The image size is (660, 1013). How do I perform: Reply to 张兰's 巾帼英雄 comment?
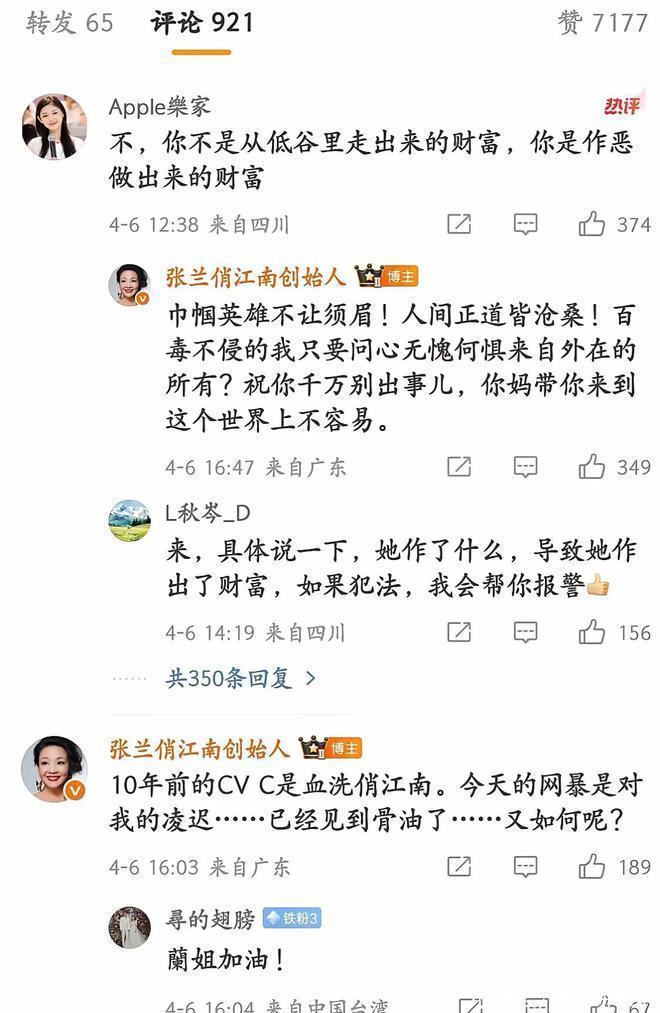coord(525,467)
